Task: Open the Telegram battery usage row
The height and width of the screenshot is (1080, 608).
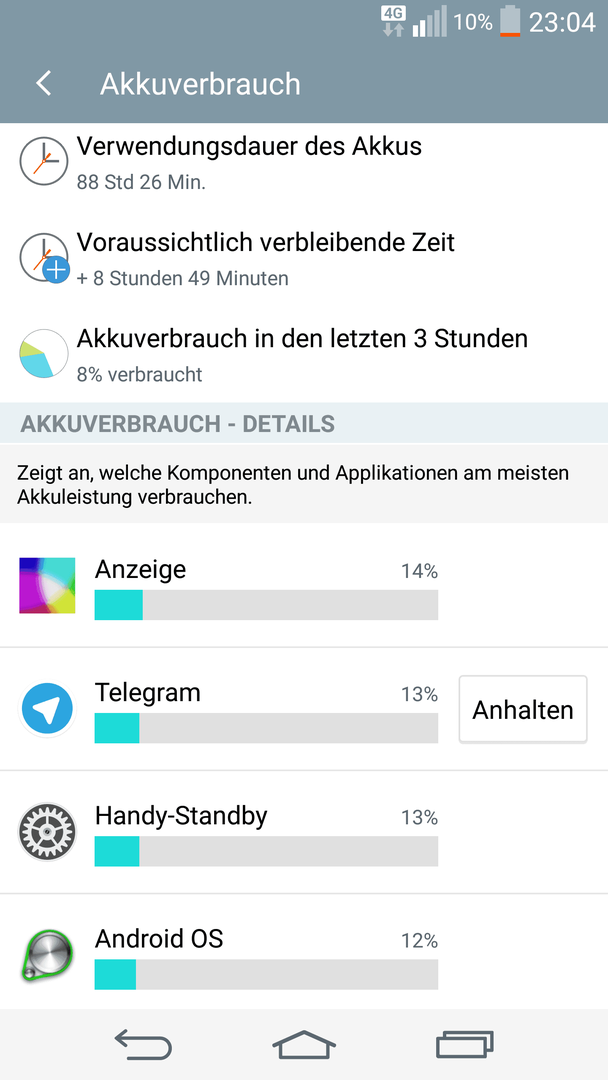Action: coord(227,709)
